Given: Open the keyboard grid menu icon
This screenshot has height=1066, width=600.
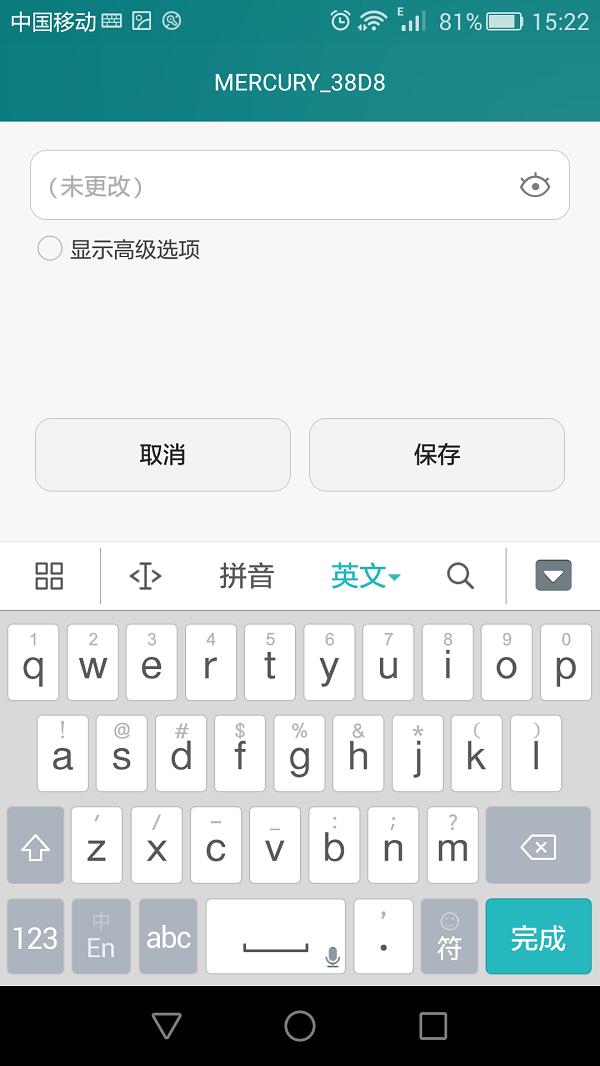Looking at the screenshot, I should [49, 576].
